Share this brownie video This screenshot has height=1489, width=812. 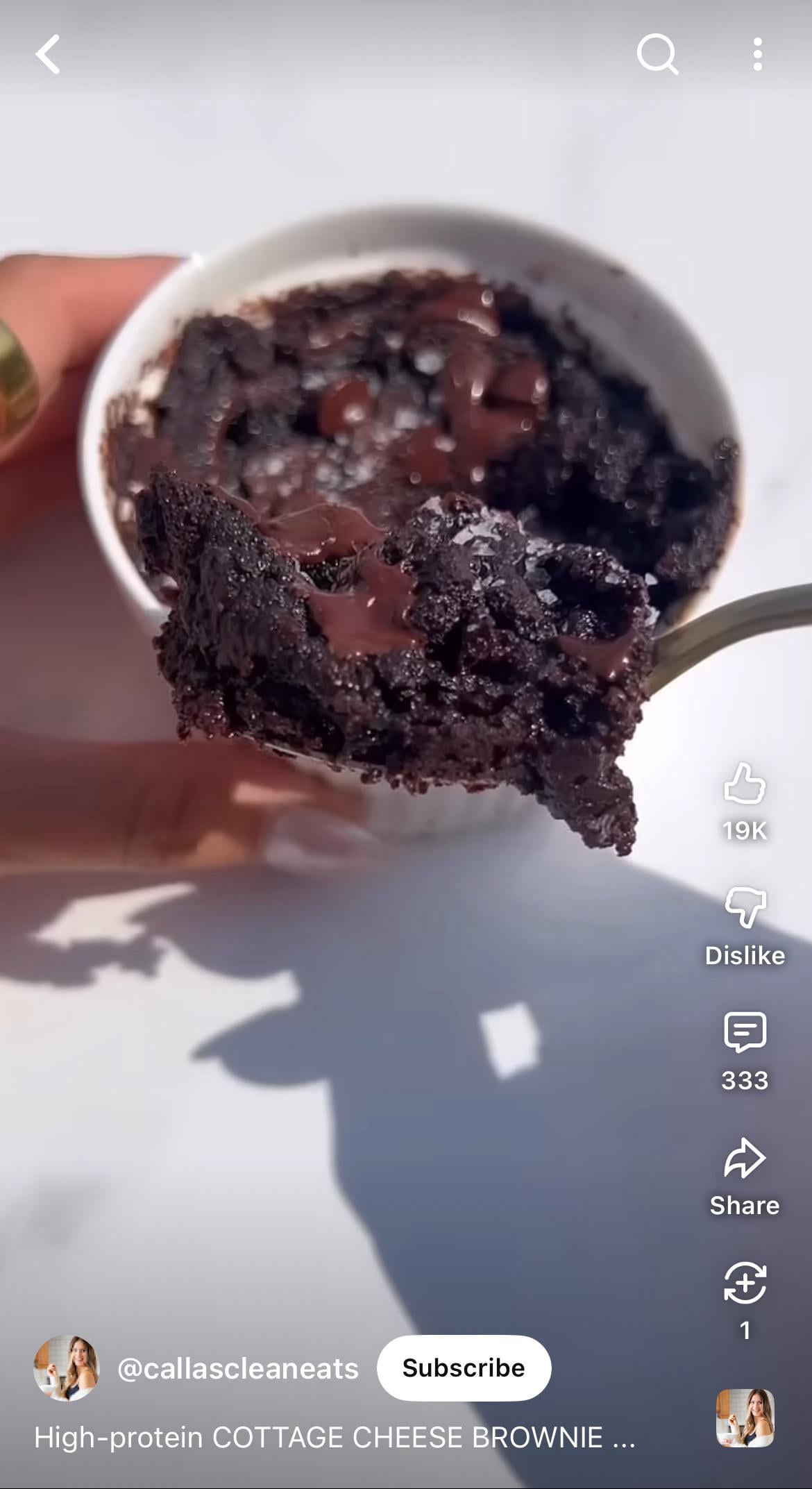click(745, 1158)
